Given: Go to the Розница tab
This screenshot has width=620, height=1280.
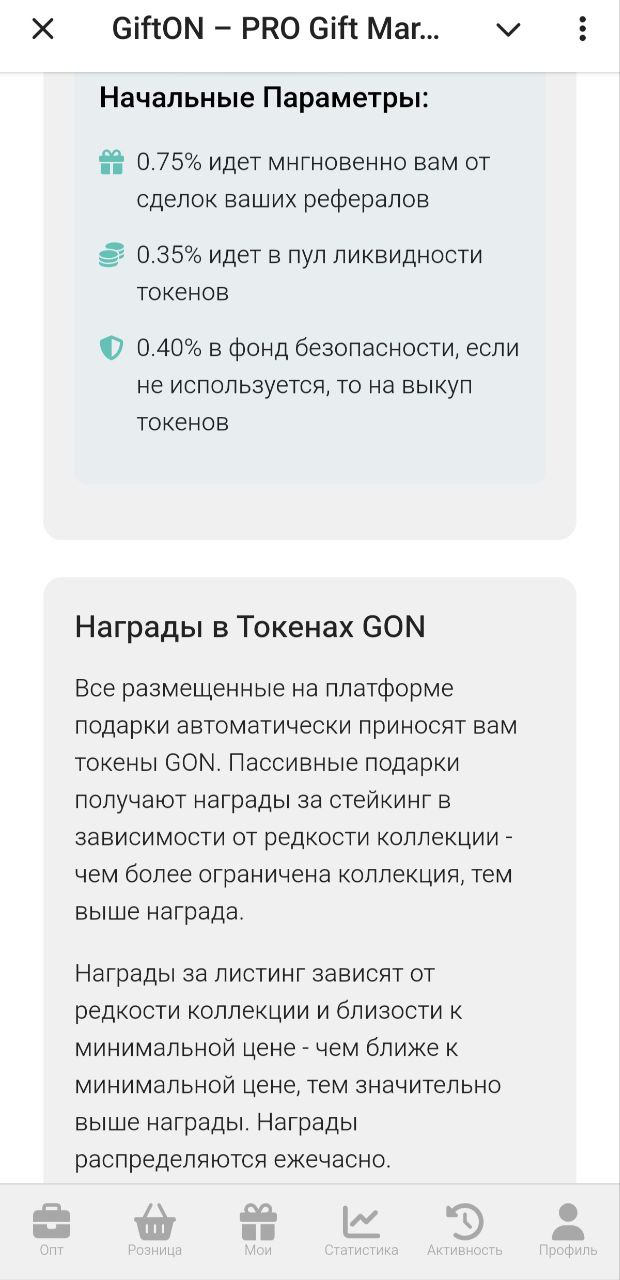Looking at the screenshot, I should coord(155,1230).
